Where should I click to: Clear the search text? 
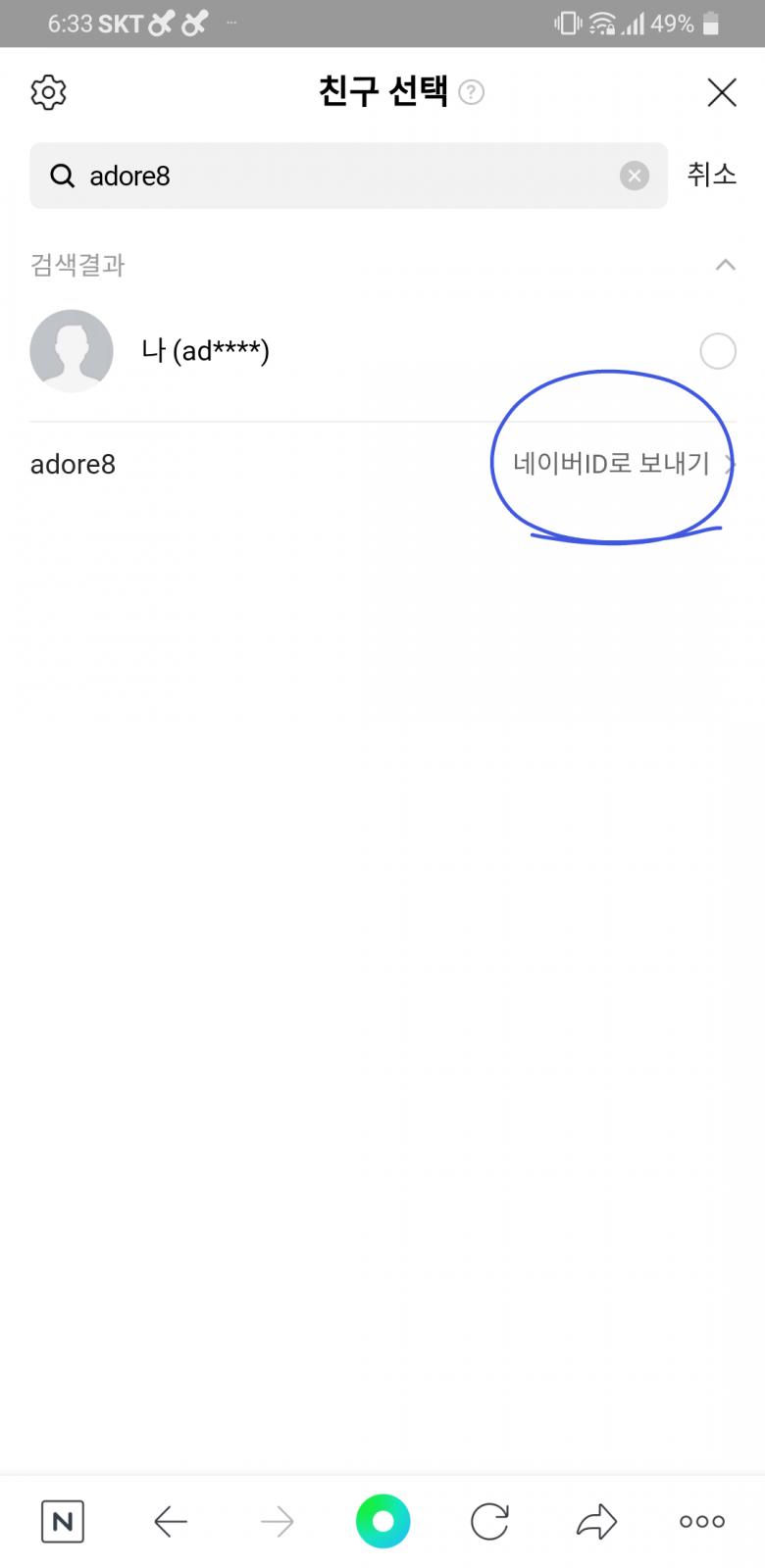635,176
